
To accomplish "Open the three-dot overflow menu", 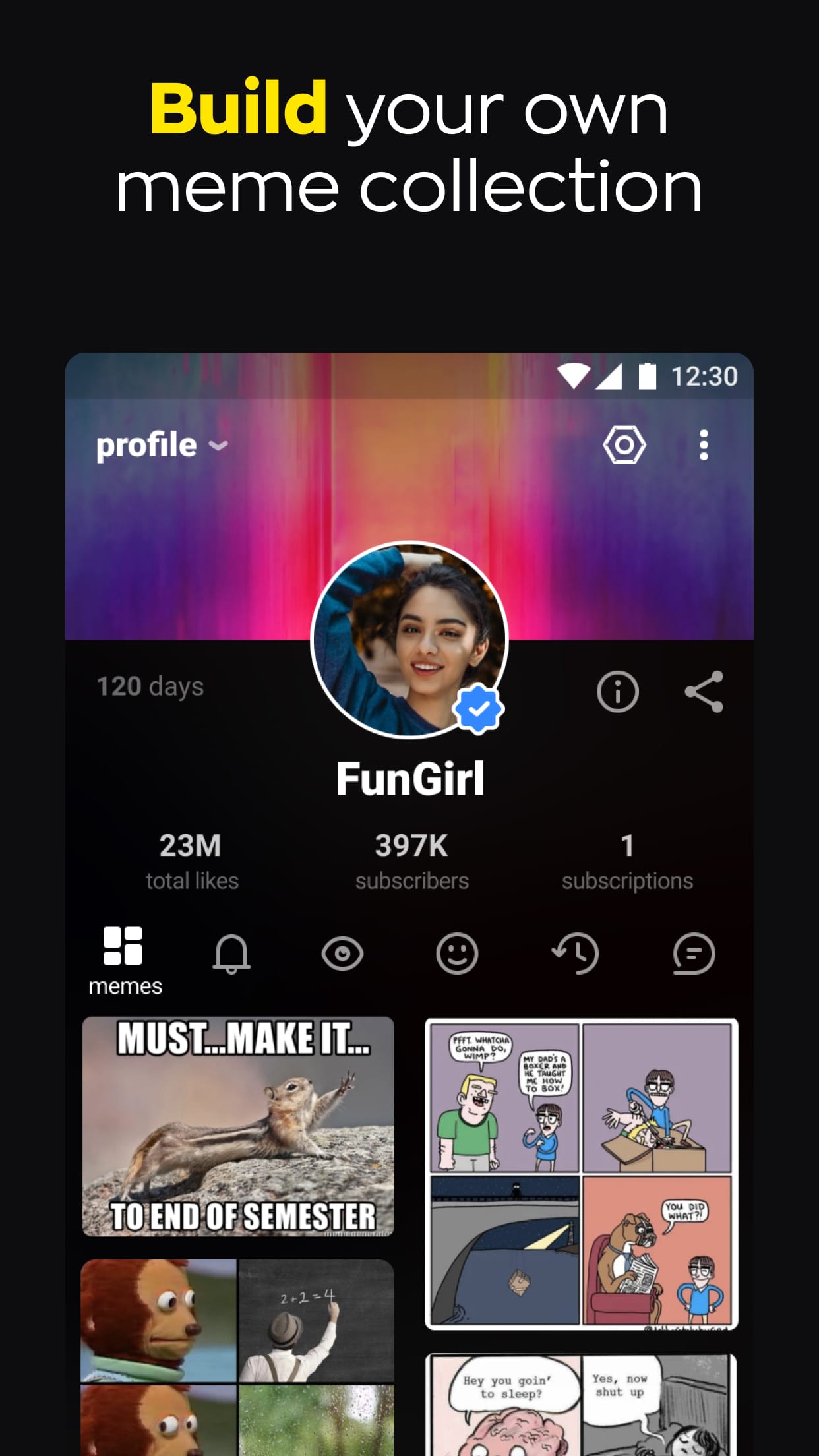I will 704,446.
